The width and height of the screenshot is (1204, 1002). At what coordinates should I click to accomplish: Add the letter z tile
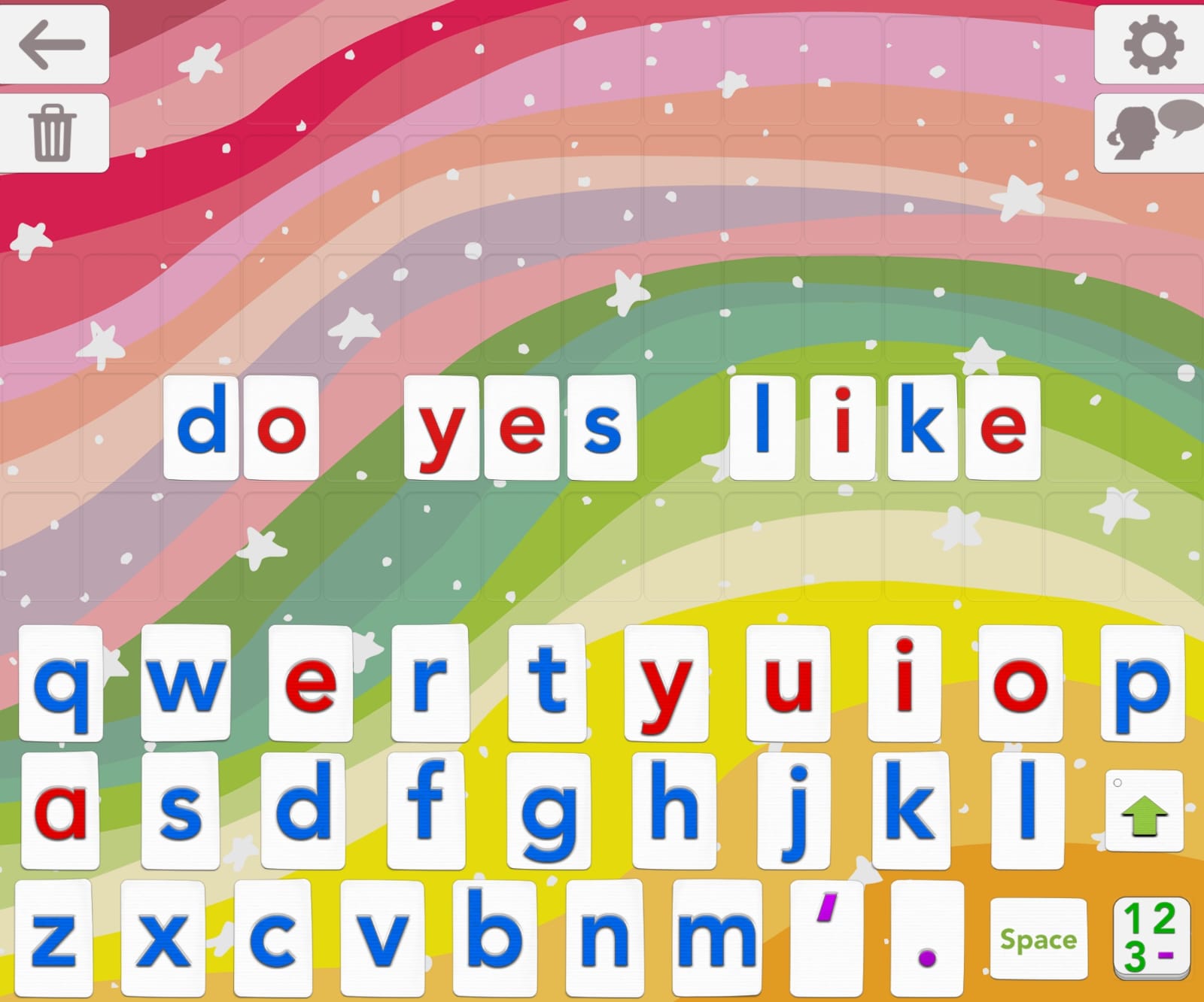[53, 937]
